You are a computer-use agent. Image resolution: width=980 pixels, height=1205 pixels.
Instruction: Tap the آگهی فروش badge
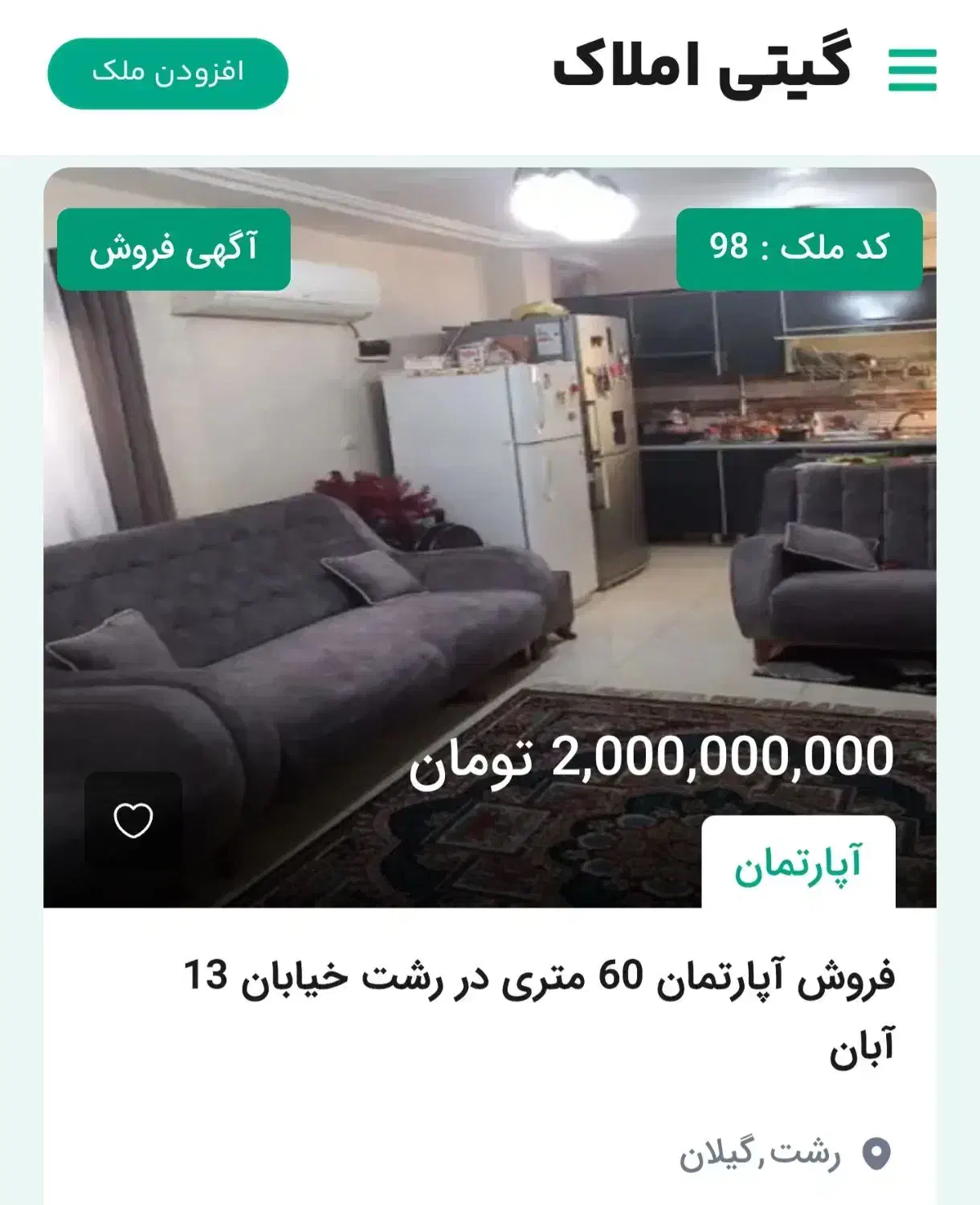coord(174,249)
